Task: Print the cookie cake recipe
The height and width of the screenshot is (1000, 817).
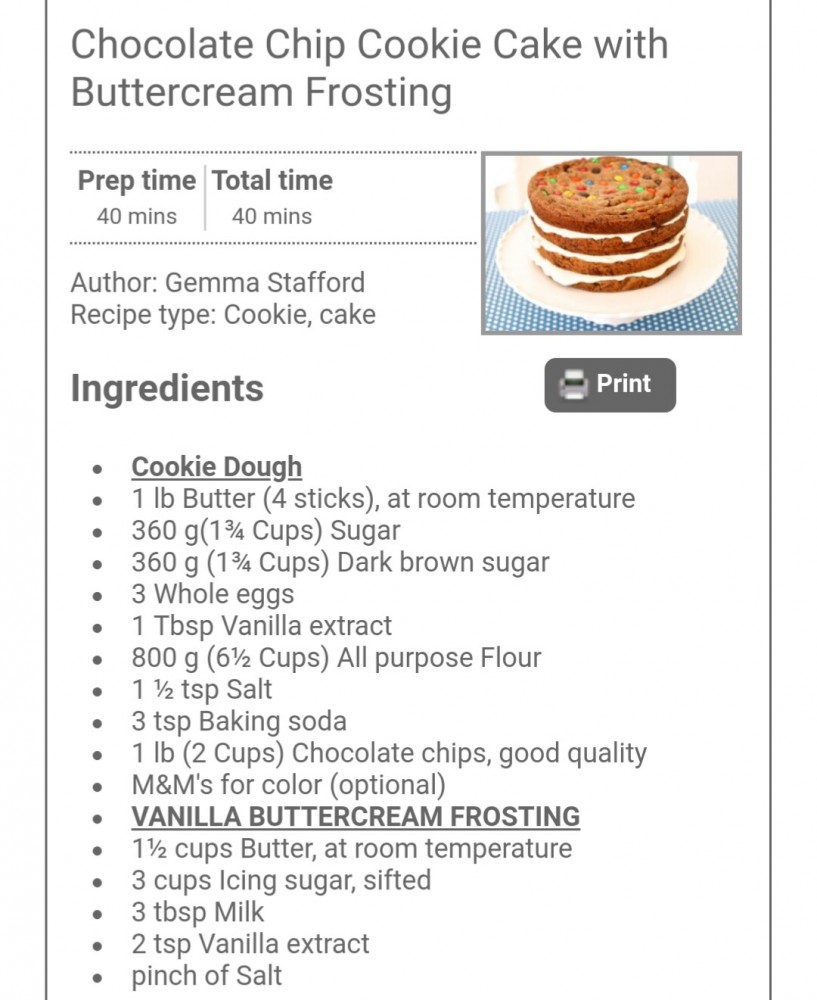Action: coord(609,385)
